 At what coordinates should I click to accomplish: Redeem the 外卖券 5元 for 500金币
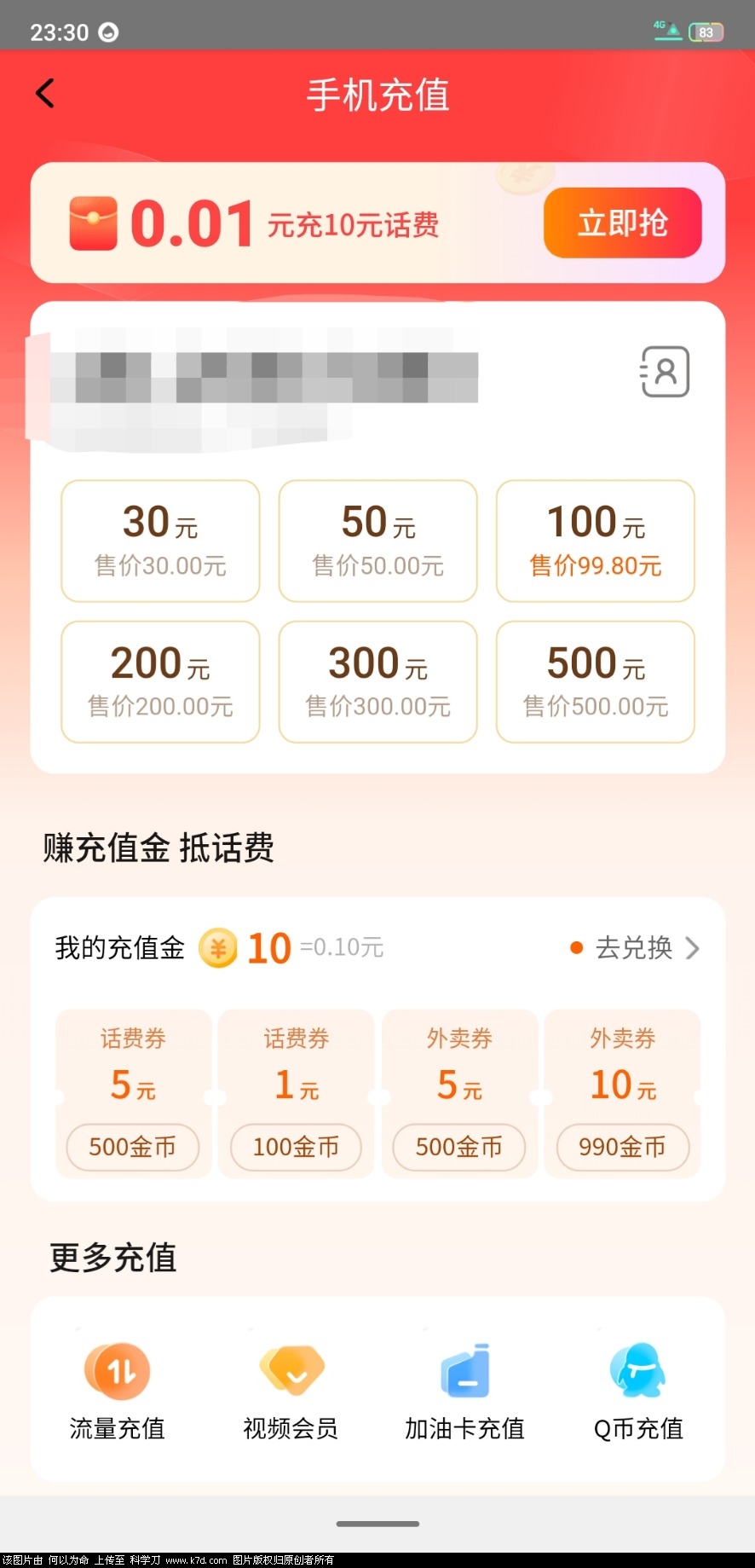tap(459, 1146)
